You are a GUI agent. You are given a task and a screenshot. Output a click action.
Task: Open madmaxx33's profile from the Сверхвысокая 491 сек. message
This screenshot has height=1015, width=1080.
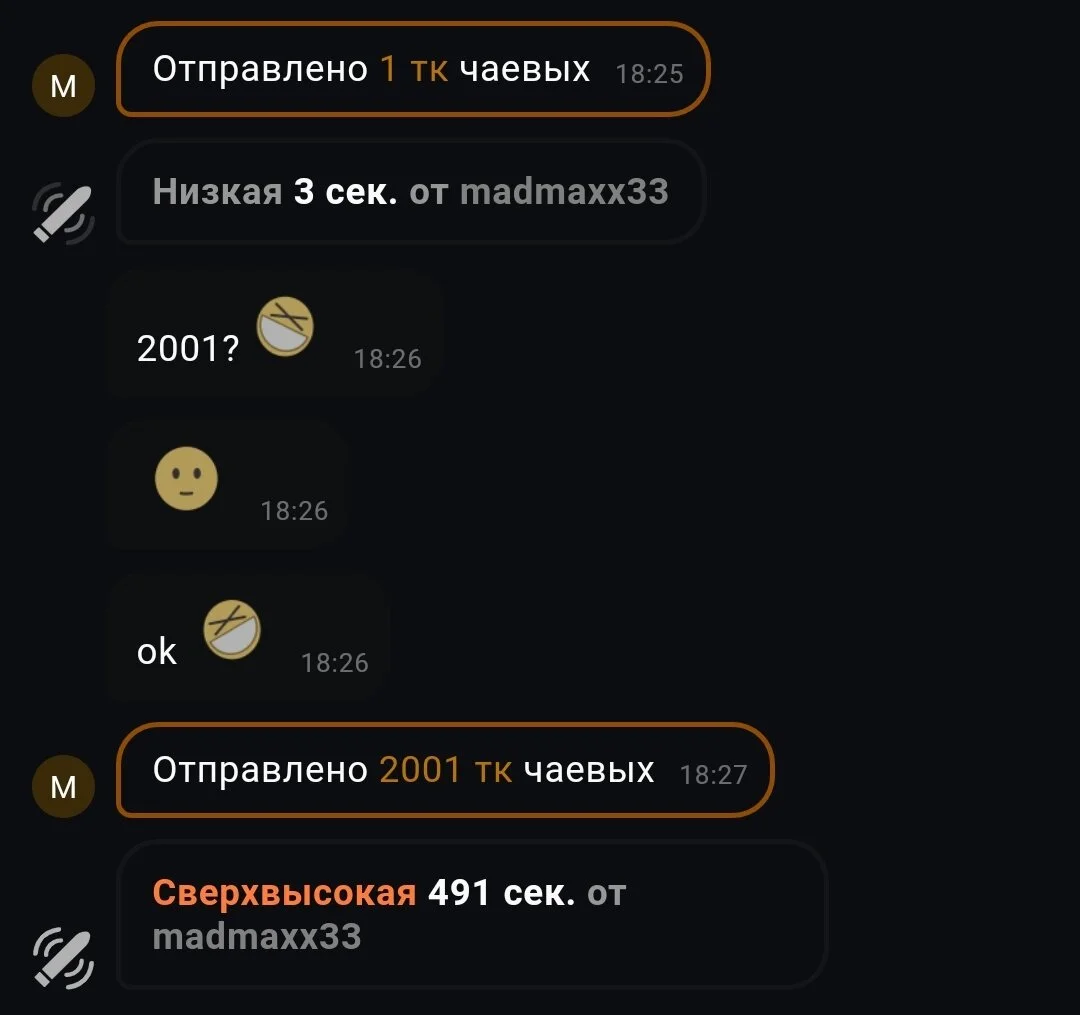click(256, 937)
